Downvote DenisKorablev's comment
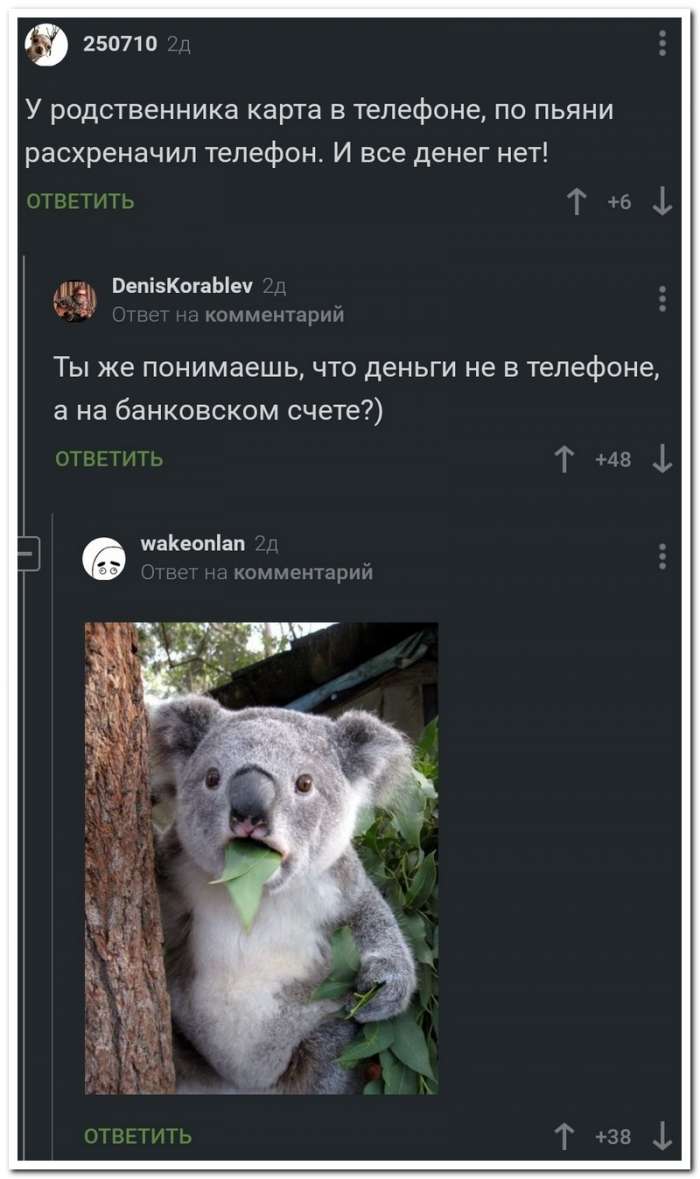The height and width of the screenshot is (1179, 700). tap(662, 459)
